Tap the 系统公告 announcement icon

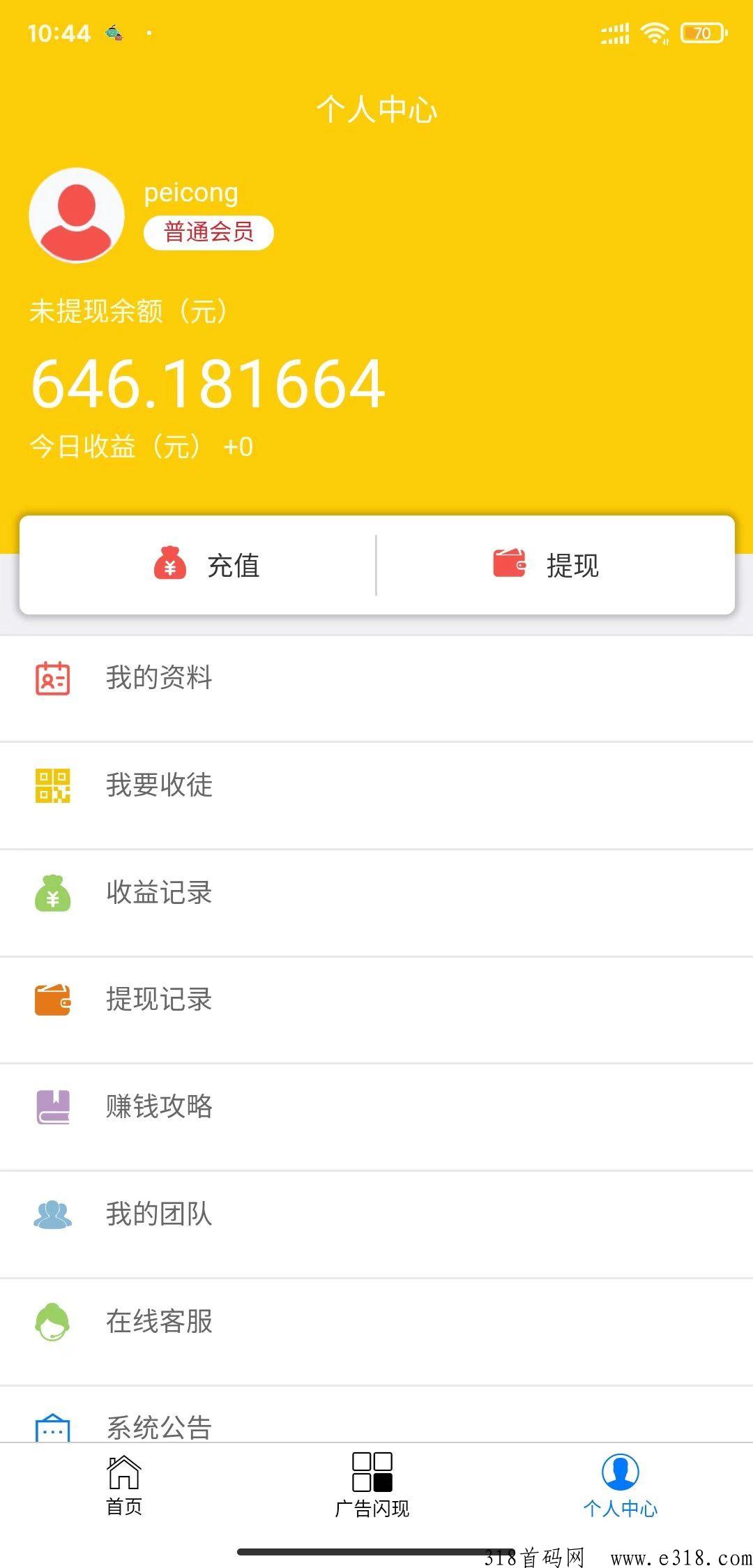[51, 1427]
